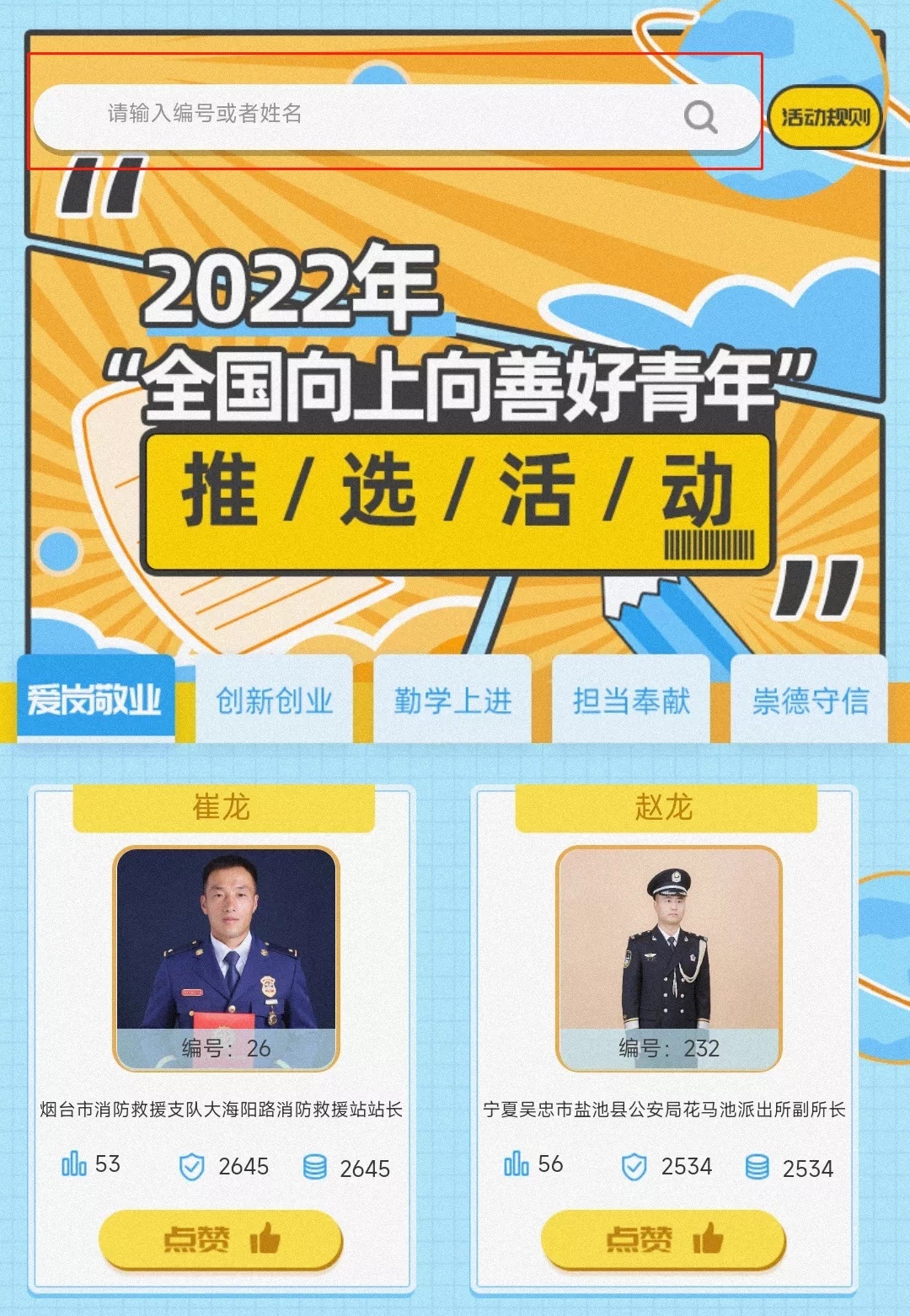
Task: Tap the magnifier search icon
Action: click(x=700, y=117)
